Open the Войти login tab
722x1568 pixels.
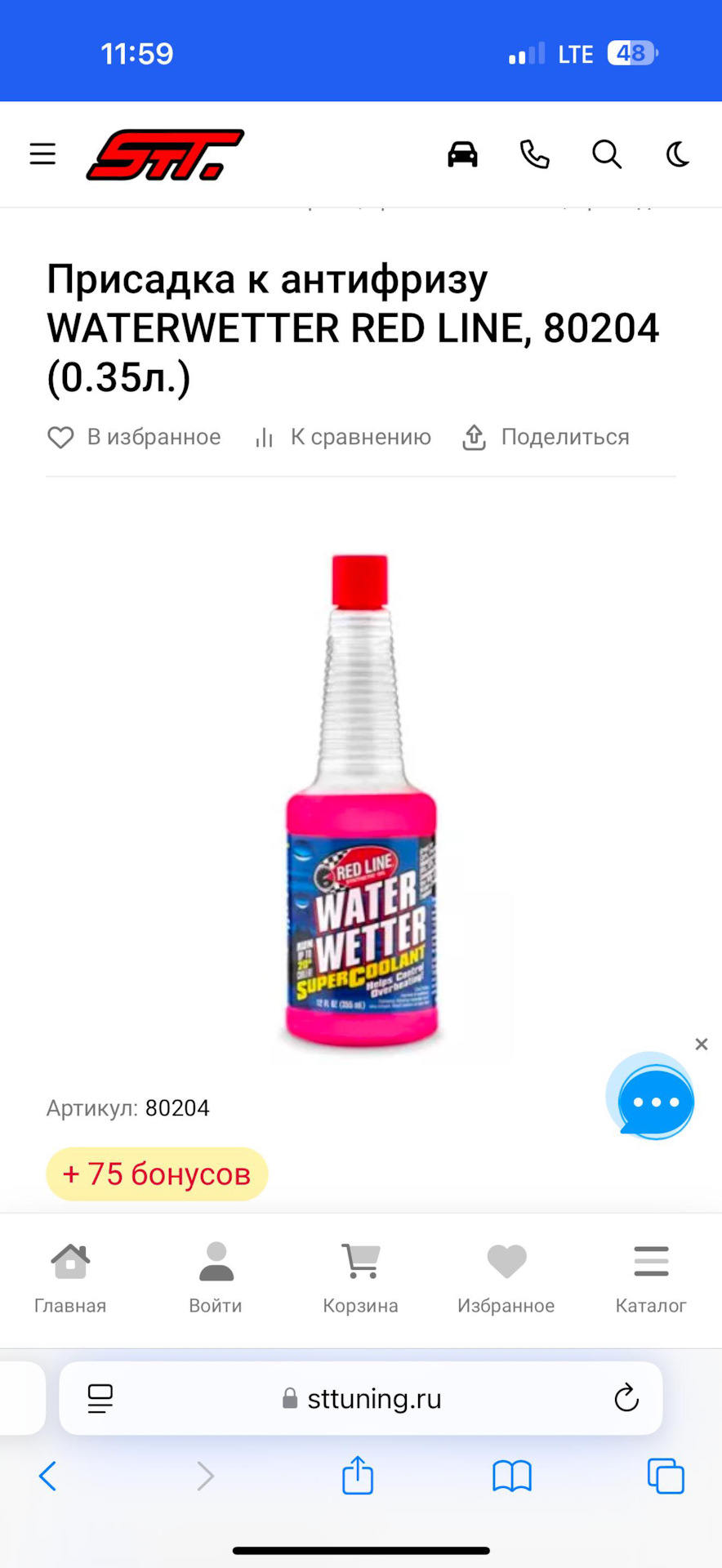pos(216,1278)
